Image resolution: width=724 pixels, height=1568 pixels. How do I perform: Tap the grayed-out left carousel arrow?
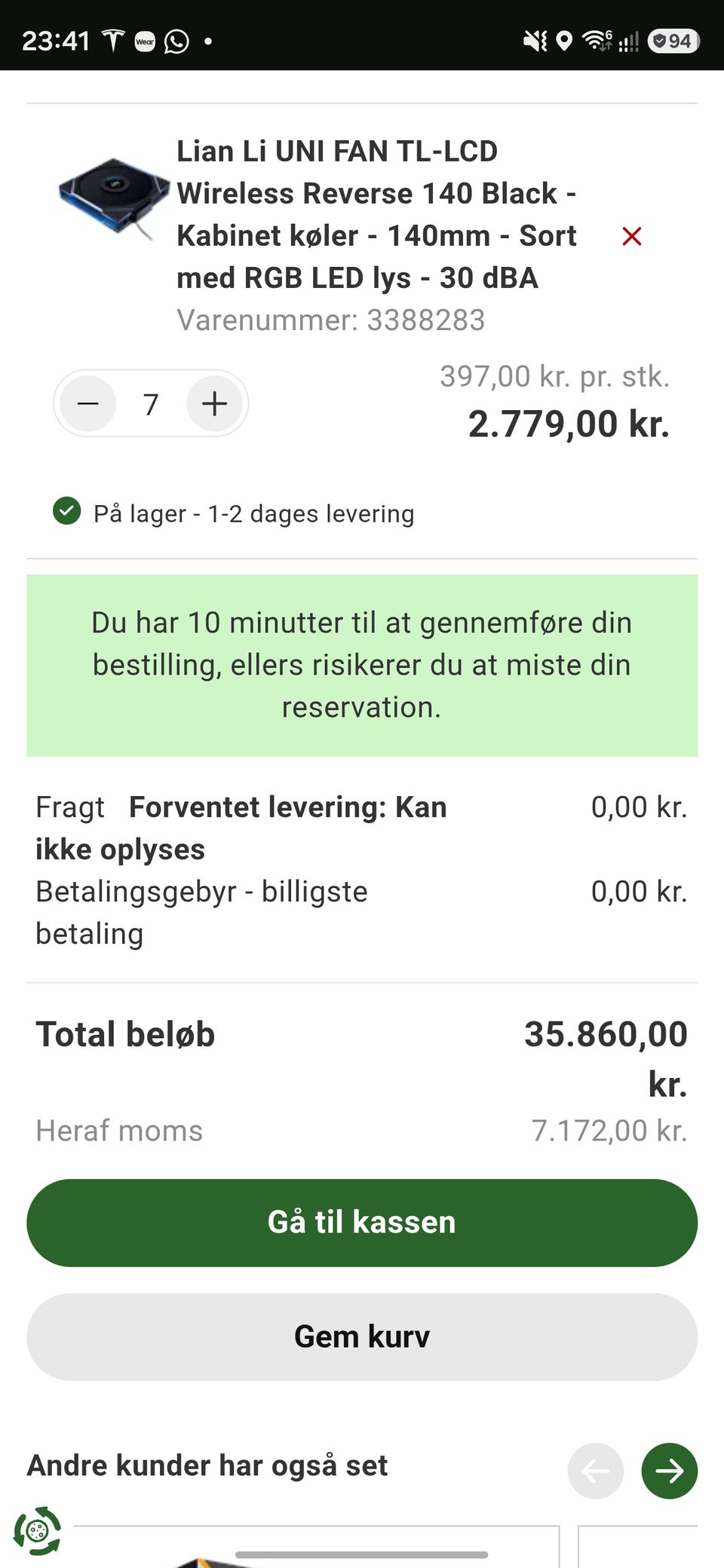(x=595, y=1470)
